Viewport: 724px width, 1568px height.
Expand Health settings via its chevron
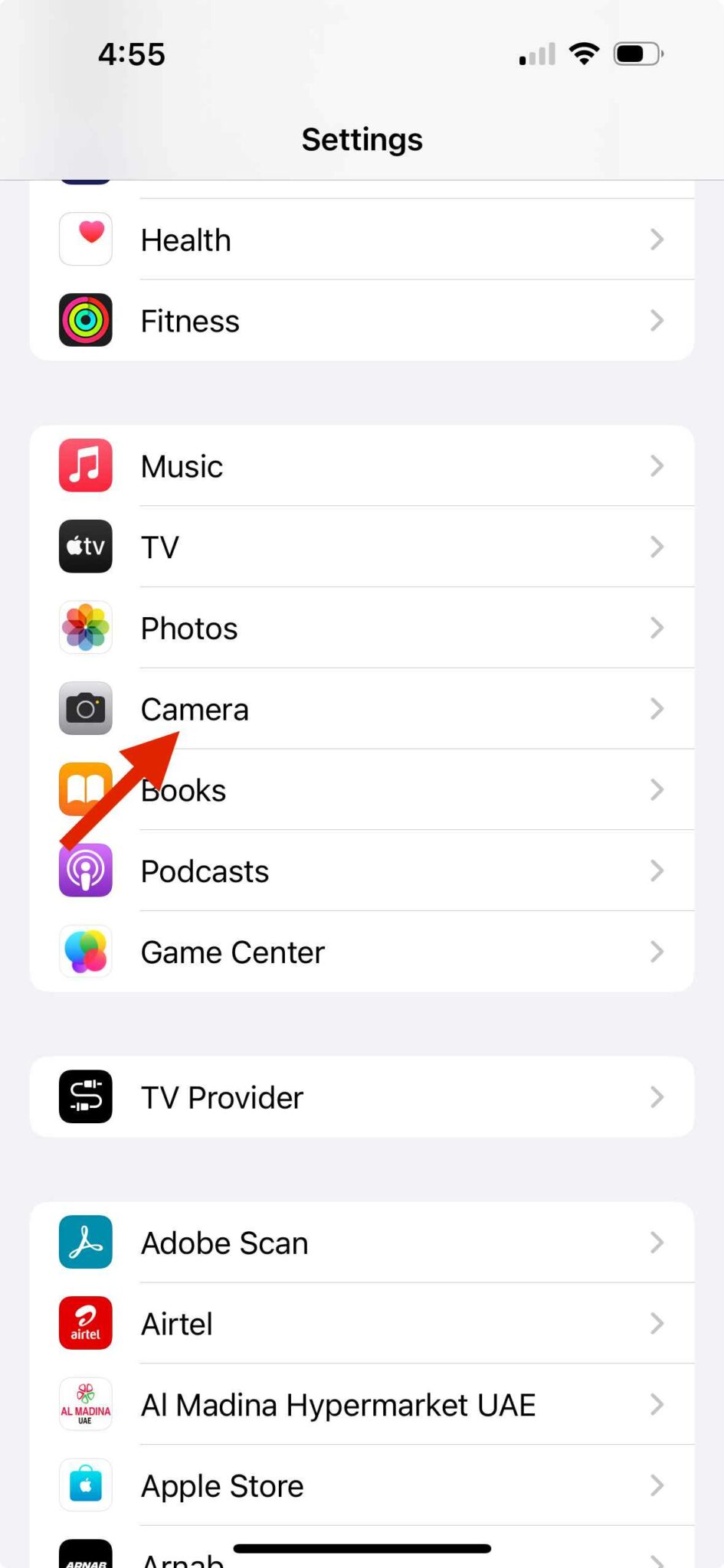(657, 239)
